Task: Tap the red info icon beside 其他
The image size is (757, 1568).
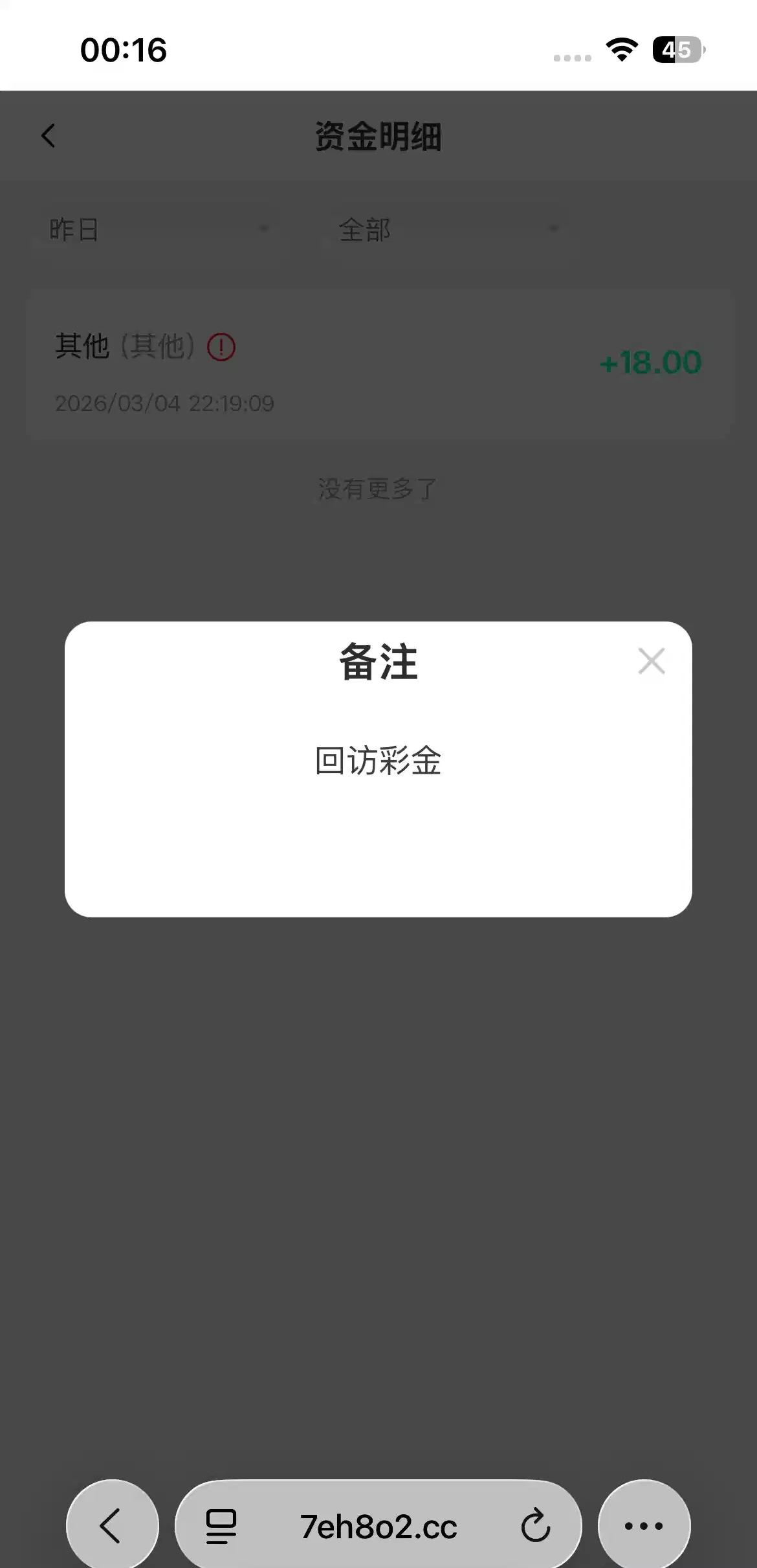Action: coord(221,347)
